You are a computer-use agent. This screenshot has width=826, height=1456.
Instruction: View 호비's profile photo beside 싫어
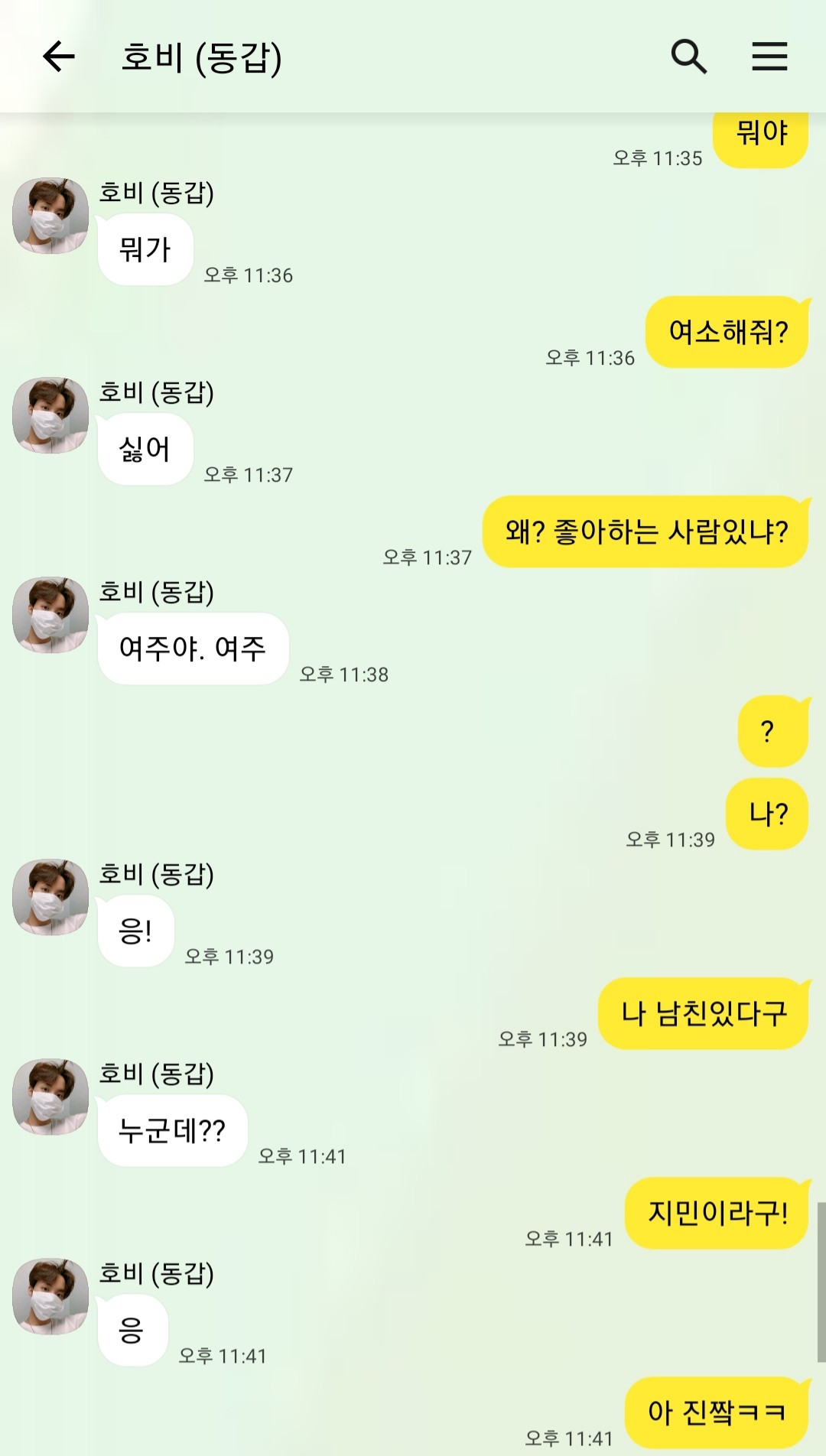pos(50,415)
